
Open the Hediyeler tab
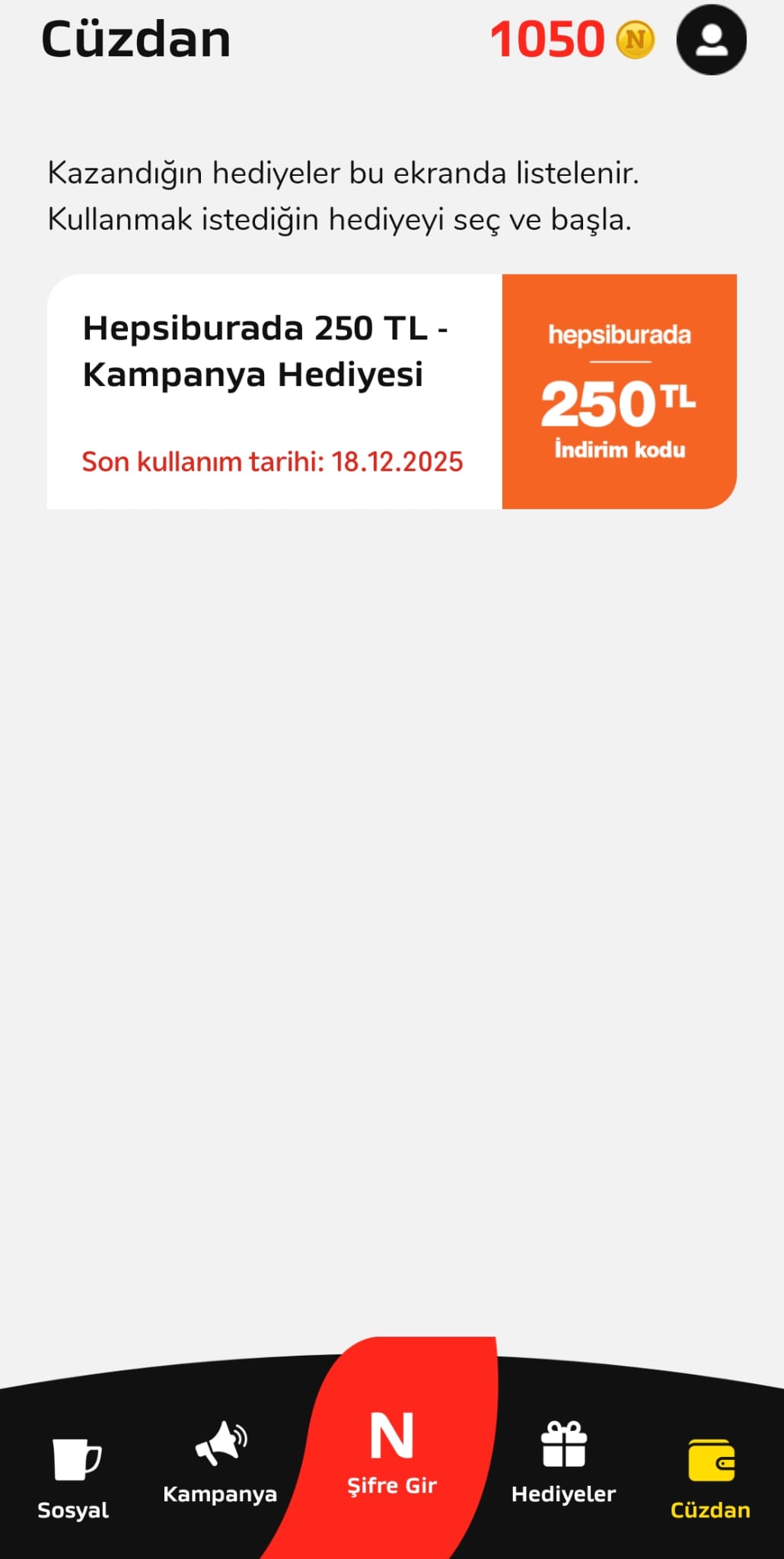(563, 1462)
